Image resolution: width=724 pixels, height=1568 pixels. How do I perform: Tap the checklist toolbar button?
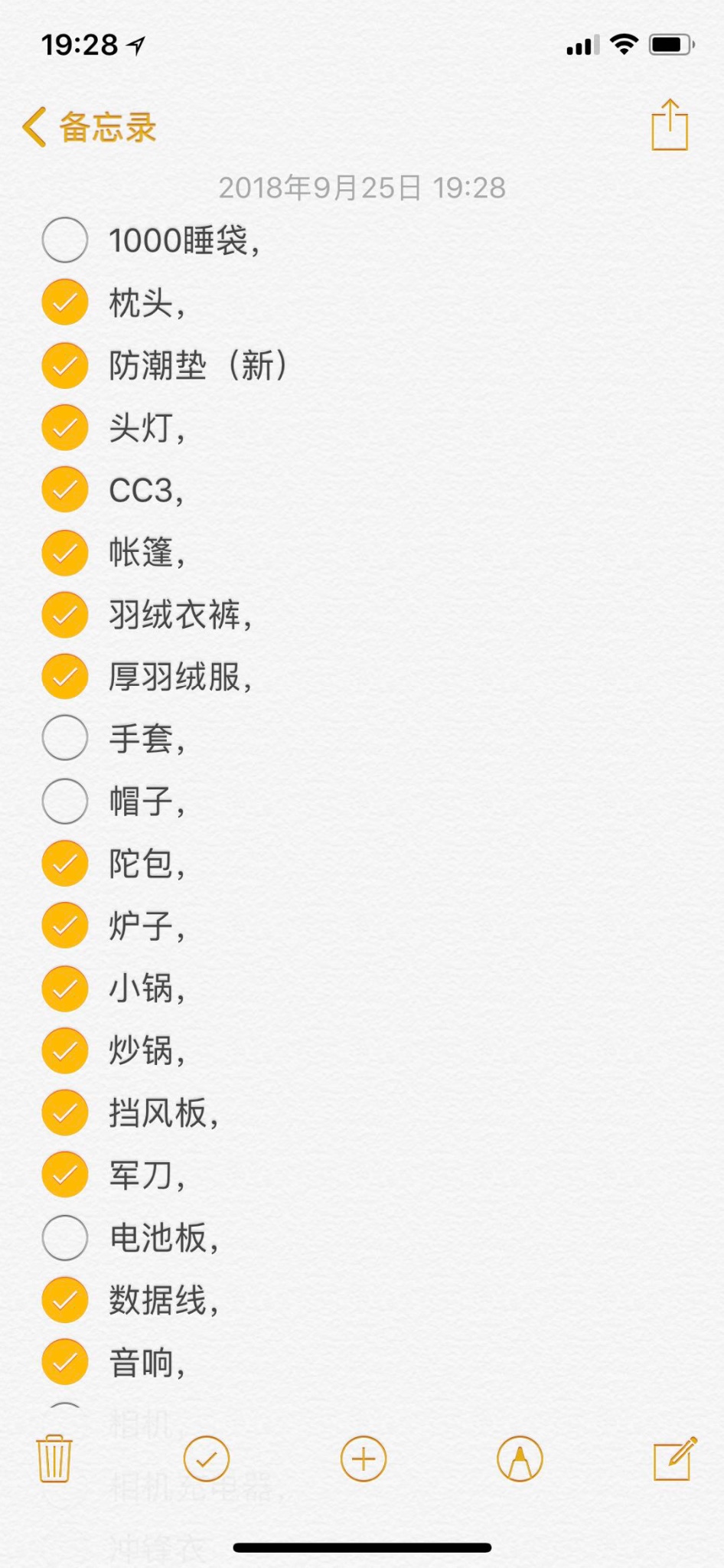pyautogui.click(x=207, y=1459)
